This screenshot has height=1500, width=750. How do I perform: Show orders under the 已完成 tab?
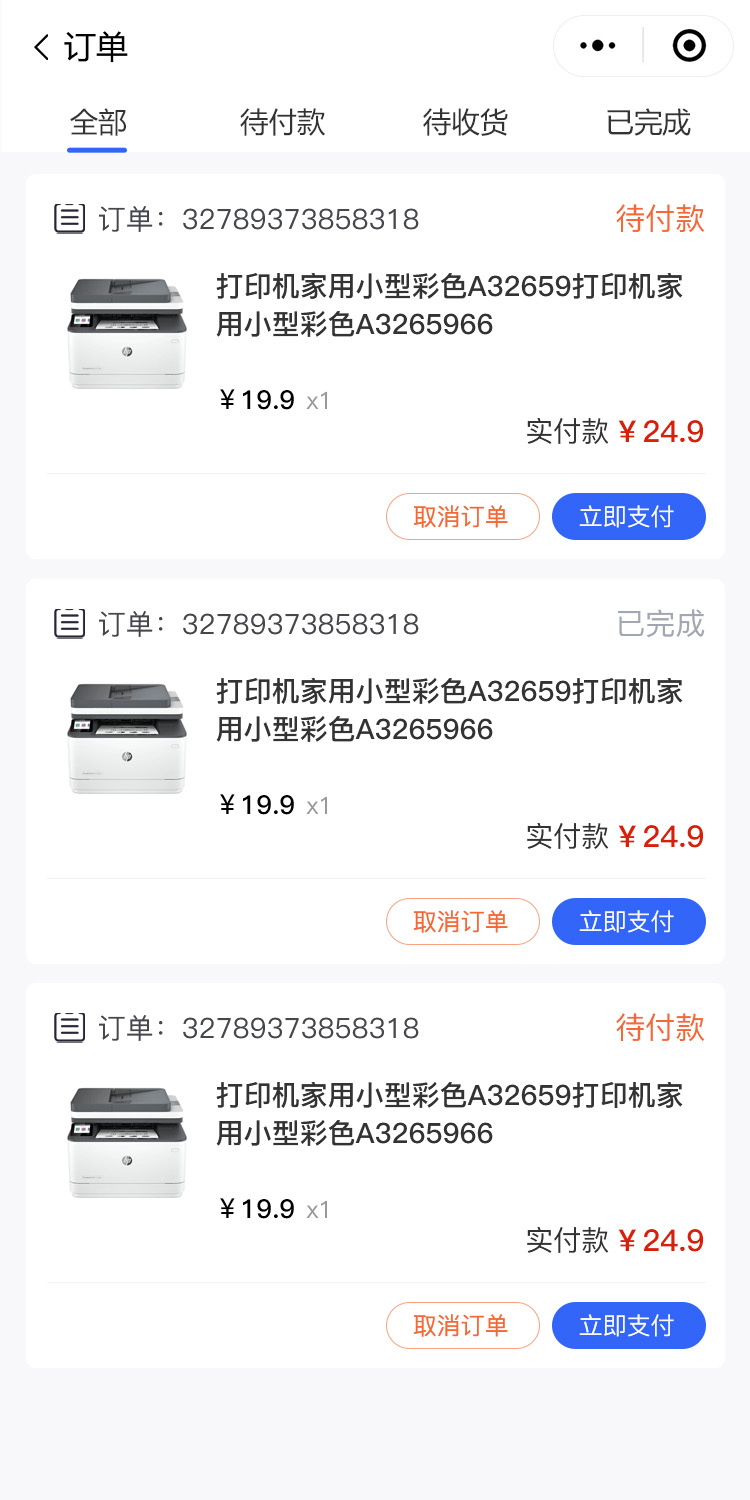click(x=648, y=123)
